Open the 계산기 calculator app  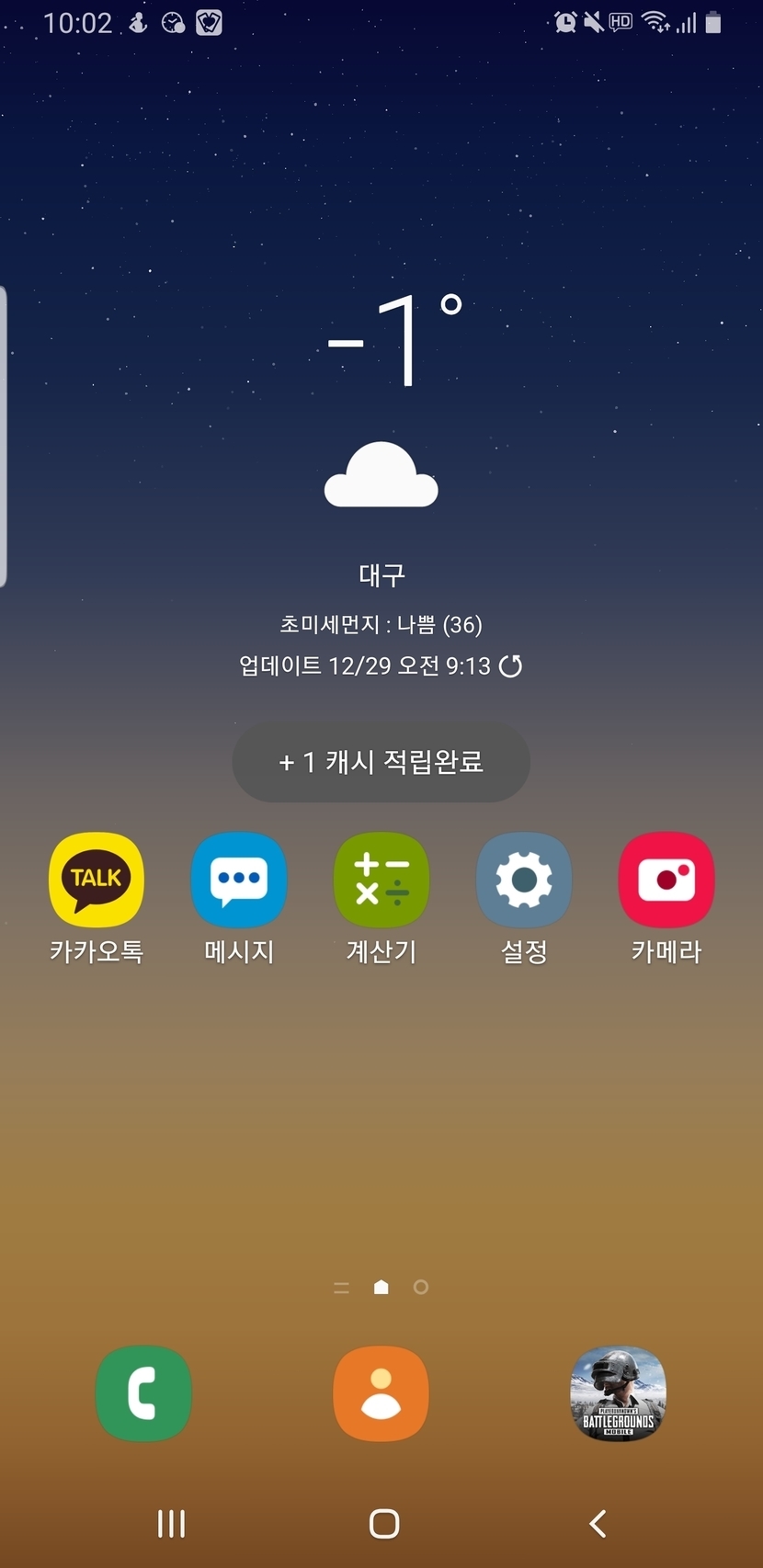[381, 880]
